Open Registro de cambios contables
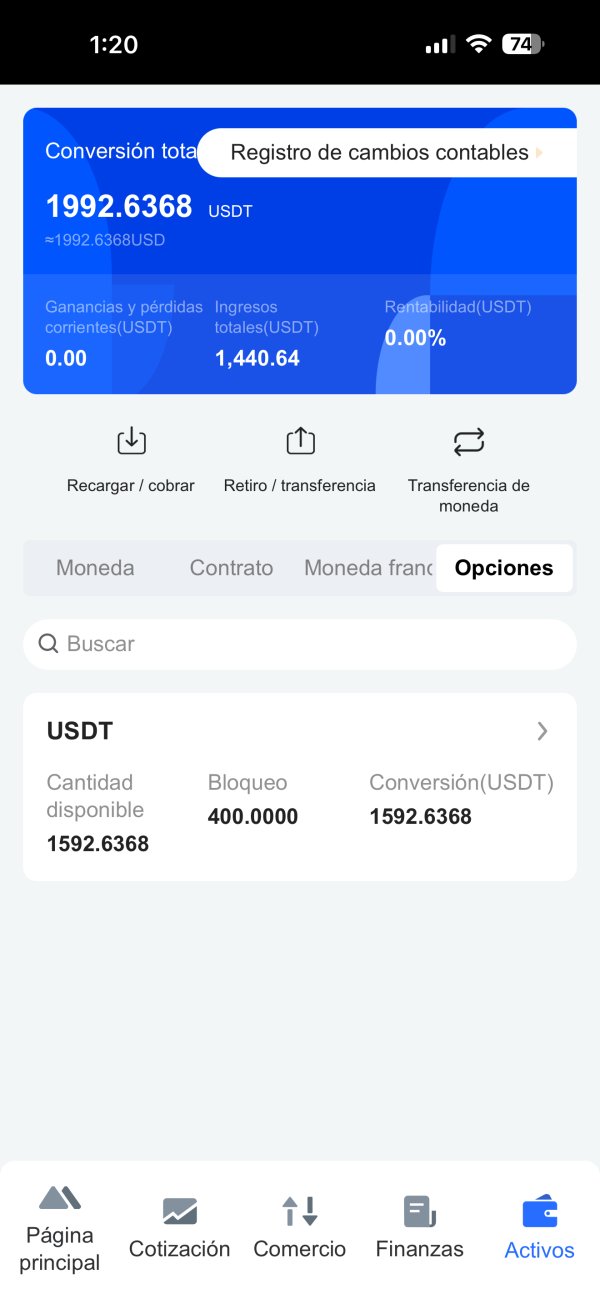 click(x=387, y=153)
